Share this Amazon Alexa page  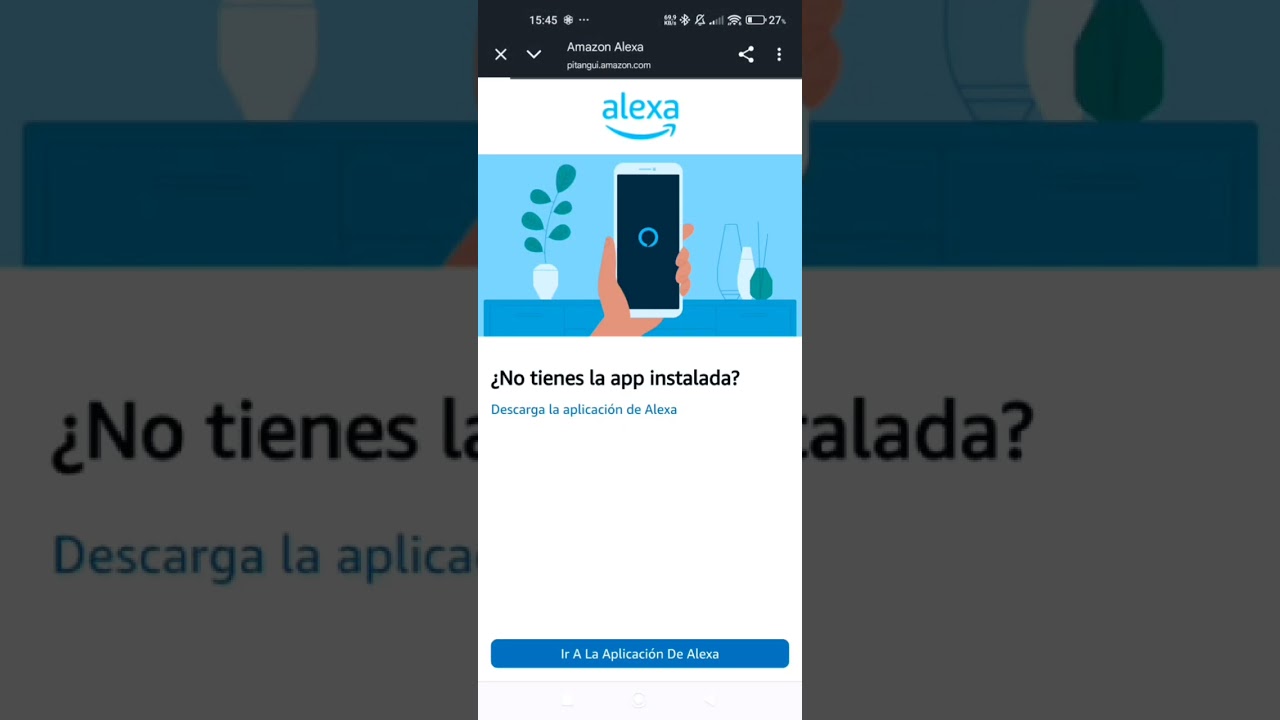(x=746, y=55)
